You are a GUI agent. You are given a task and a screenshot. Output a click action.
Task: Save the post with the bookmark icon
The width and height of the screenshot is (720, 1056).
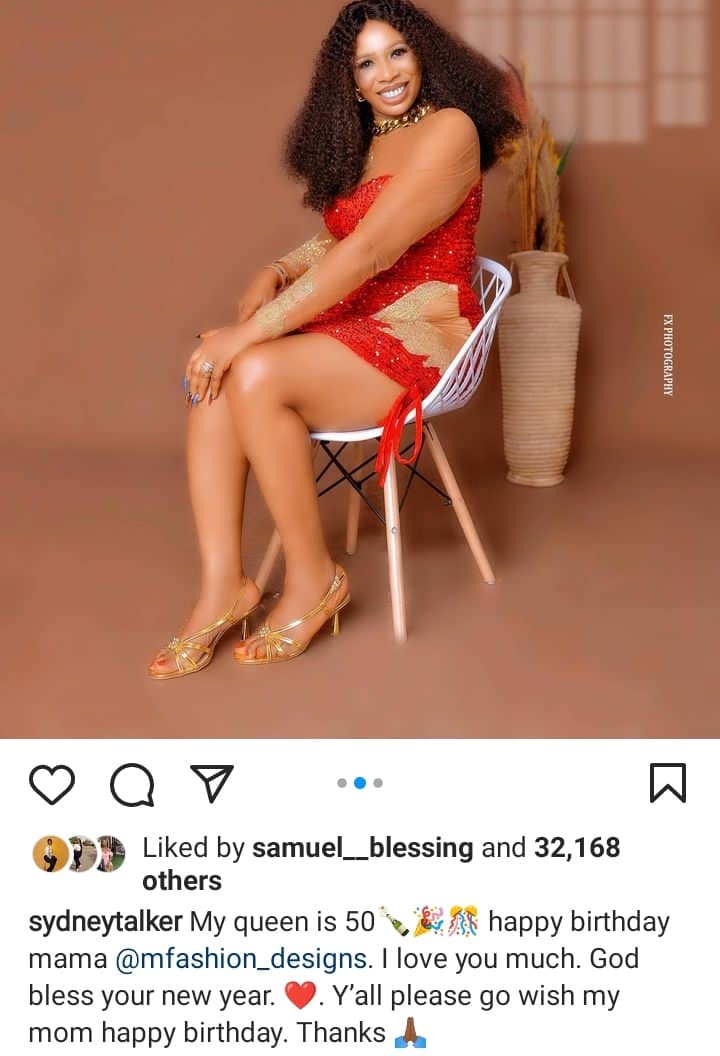668,783
